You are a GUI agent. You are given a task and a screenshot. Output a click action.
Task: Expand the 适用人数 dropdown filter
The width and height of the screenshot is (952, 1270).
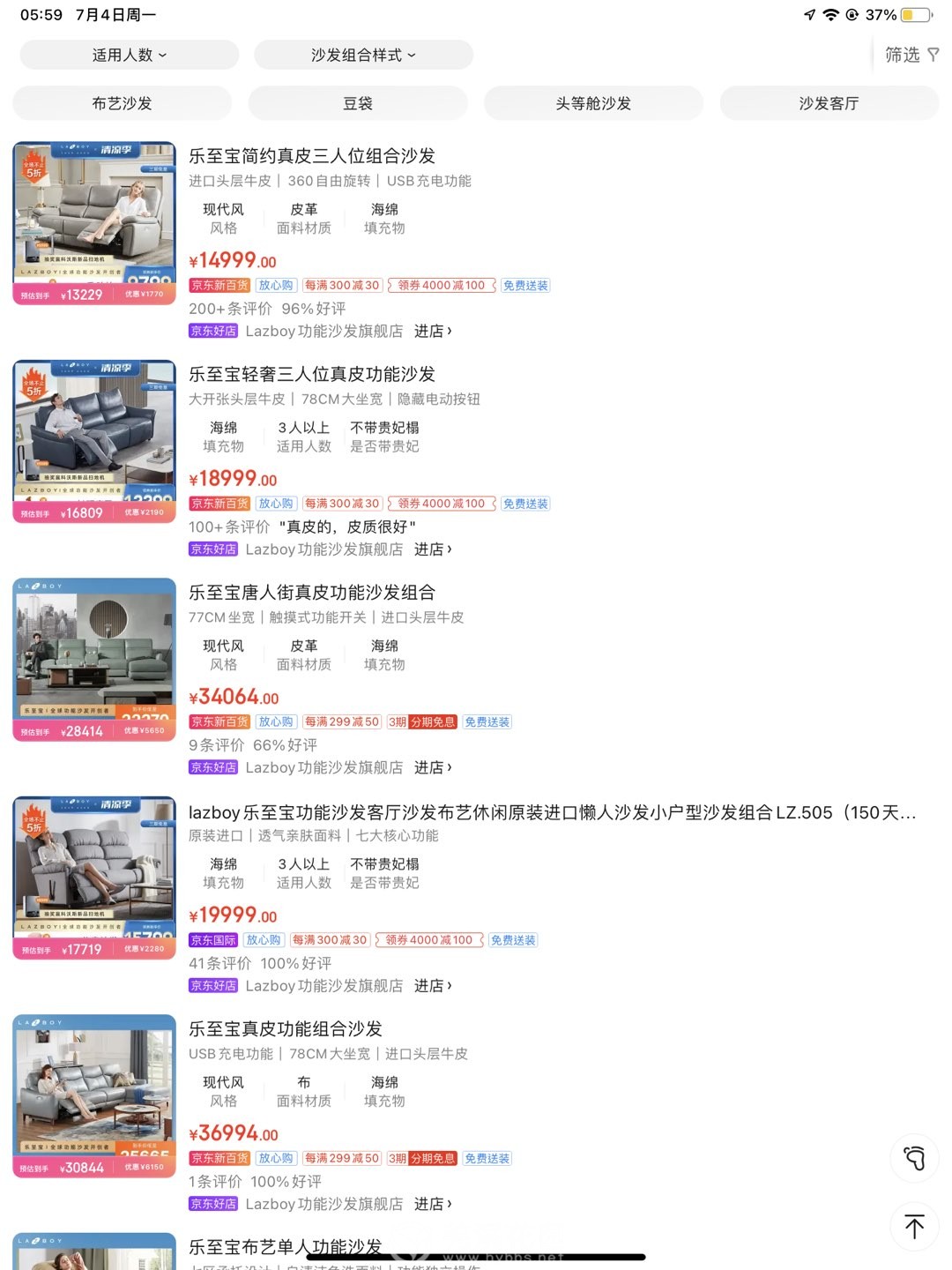(x=129, y=55)
